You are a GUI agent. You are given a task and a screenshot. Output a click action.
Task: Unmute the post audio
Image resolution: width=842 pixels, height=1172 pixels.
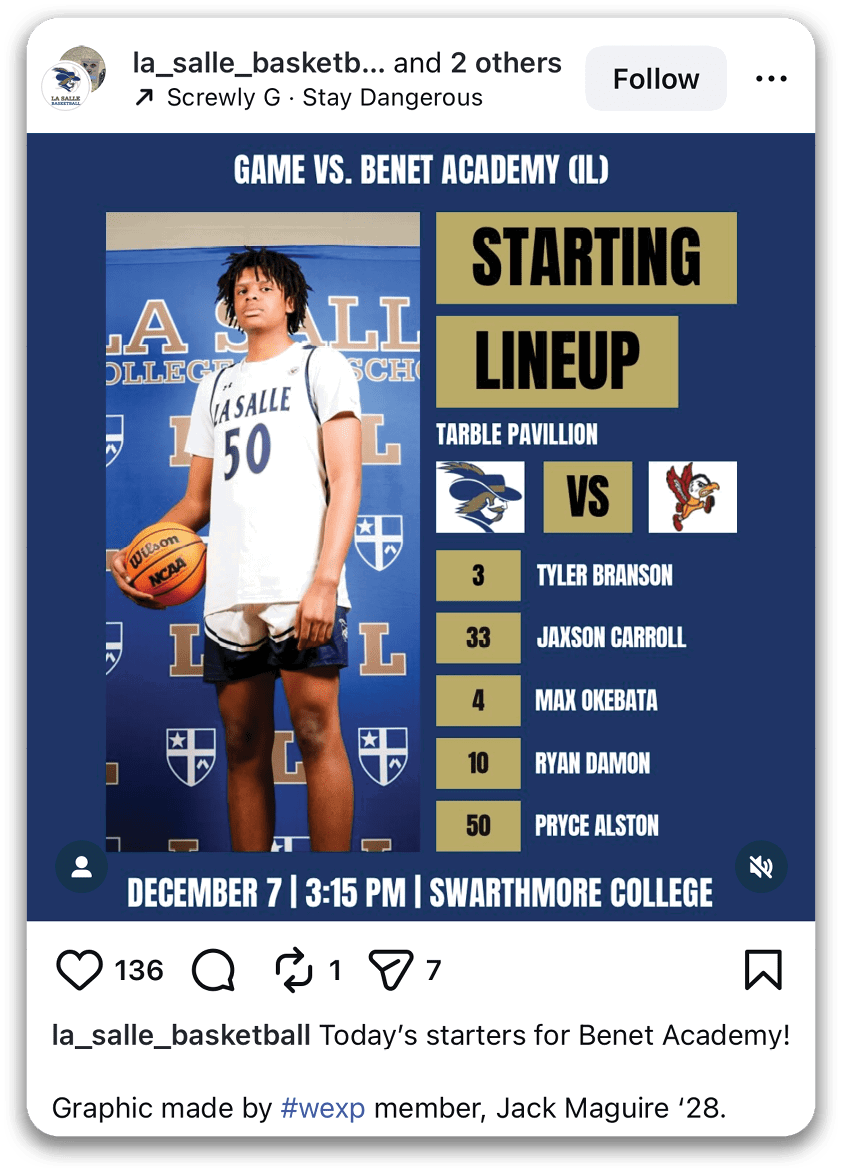click(x=761, y=867)
